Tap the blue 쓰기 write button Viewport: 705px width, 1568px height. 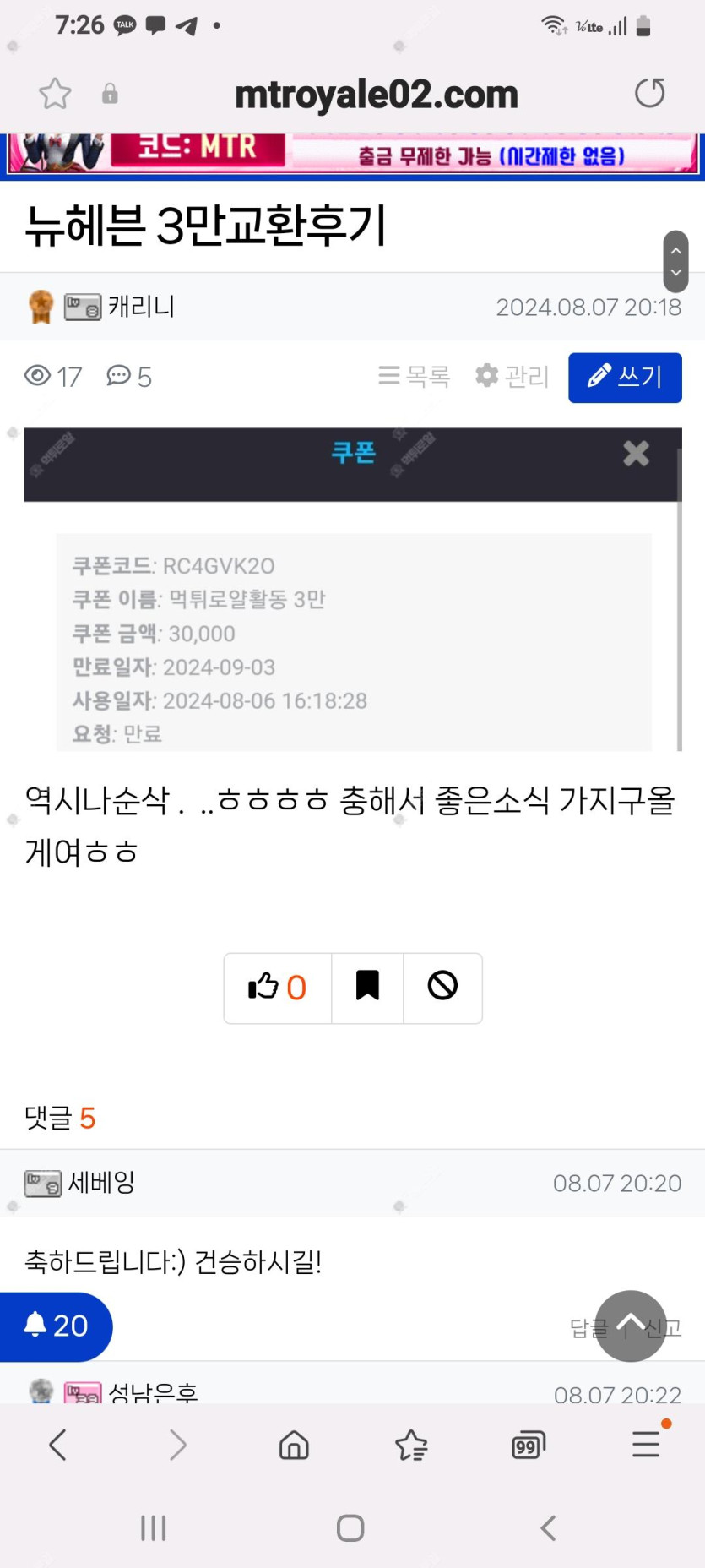point(624,377)
